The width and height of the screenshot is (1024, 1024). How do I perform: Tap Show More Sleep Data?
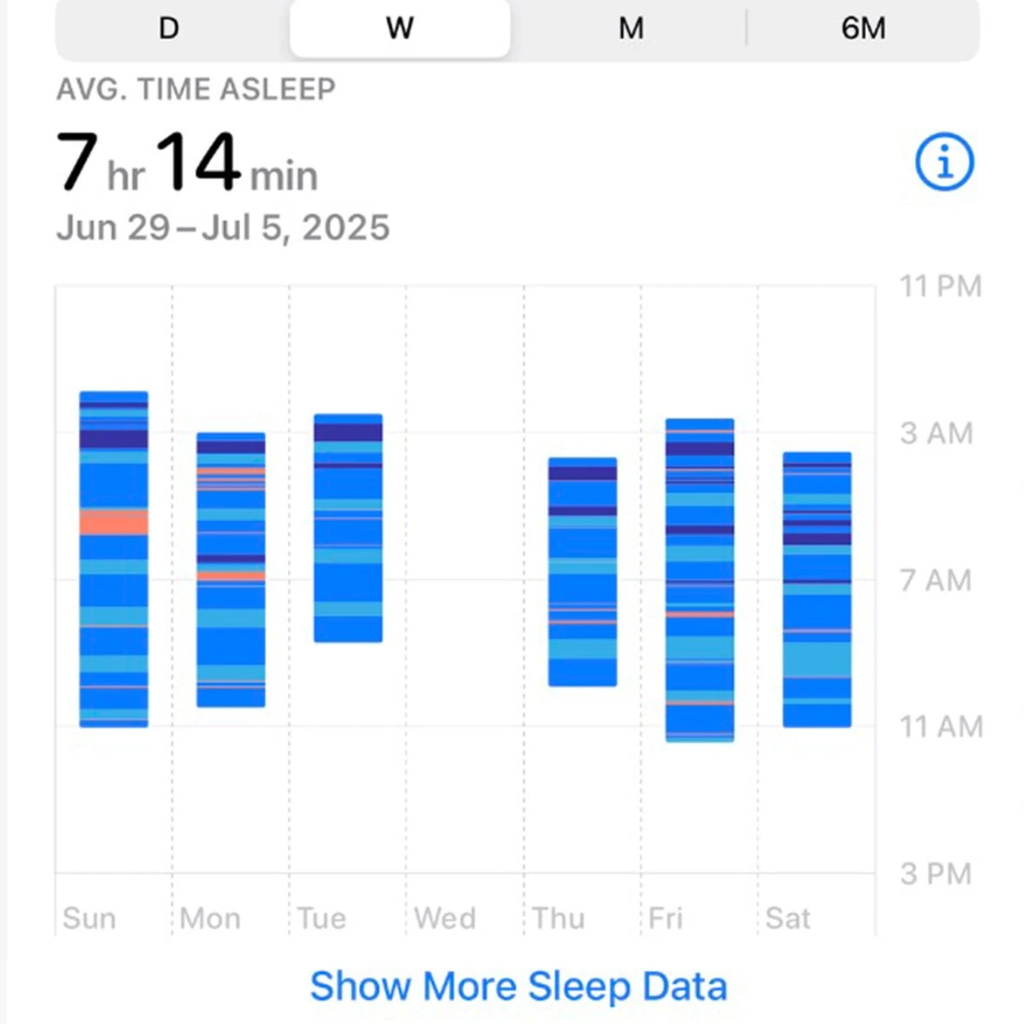(x=518, y=986)
